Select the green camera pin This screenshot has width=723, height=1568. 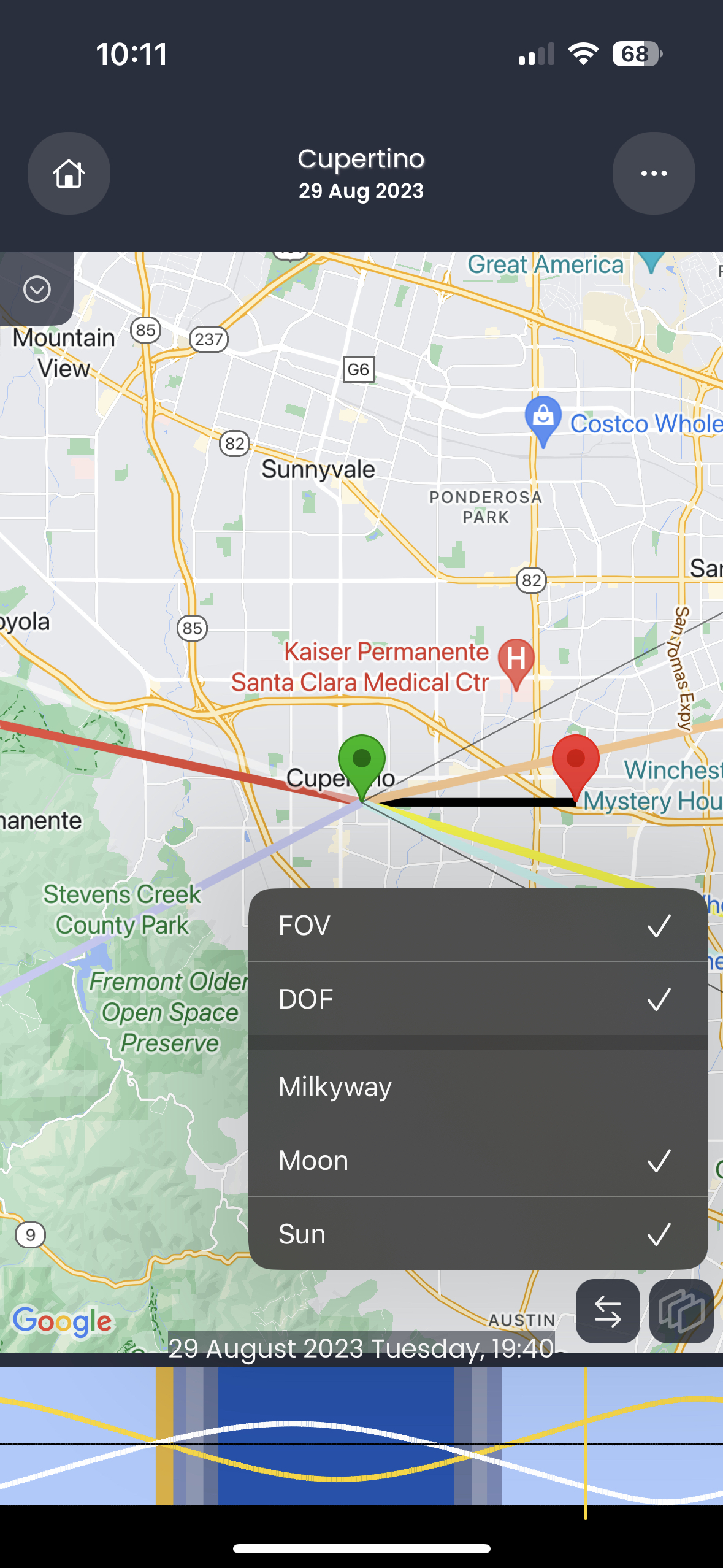(x=362, y=761)
